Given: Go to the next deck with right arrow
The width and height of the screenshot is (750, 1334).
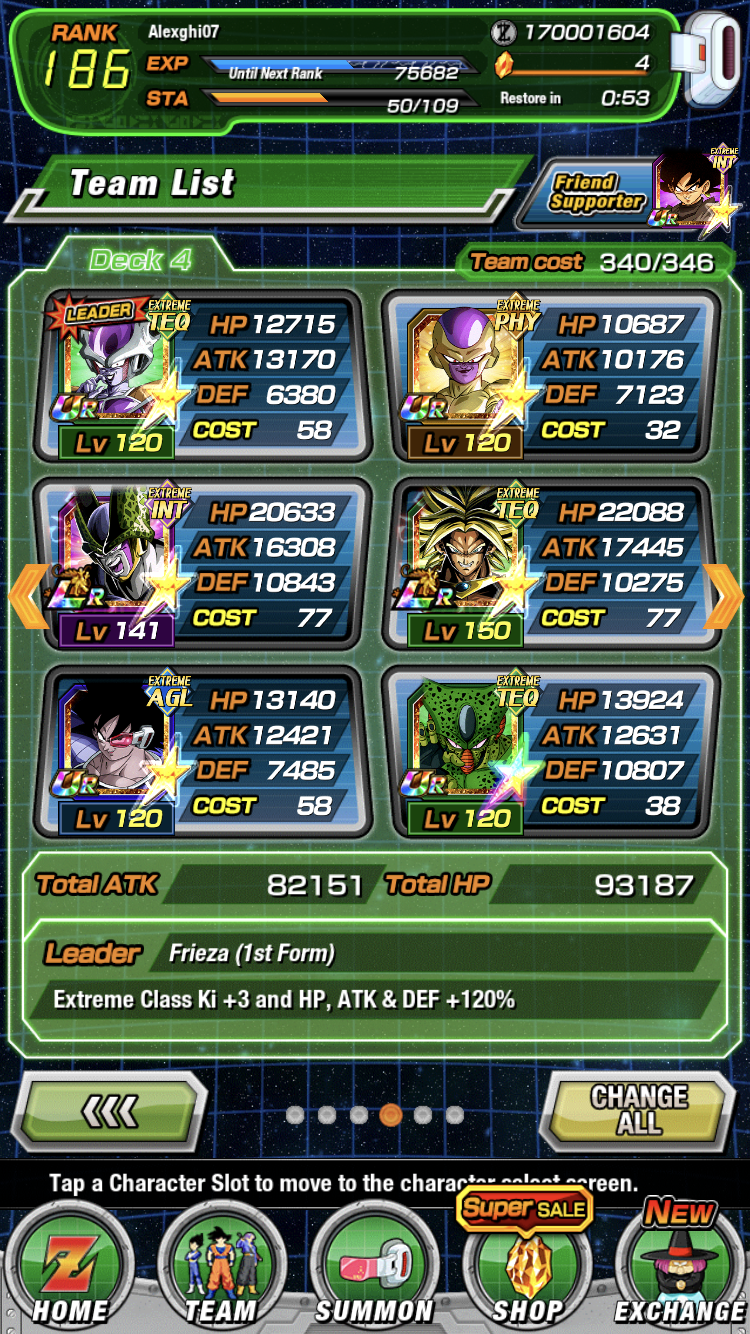Looking at the screenshot, I should pos(724,595).
